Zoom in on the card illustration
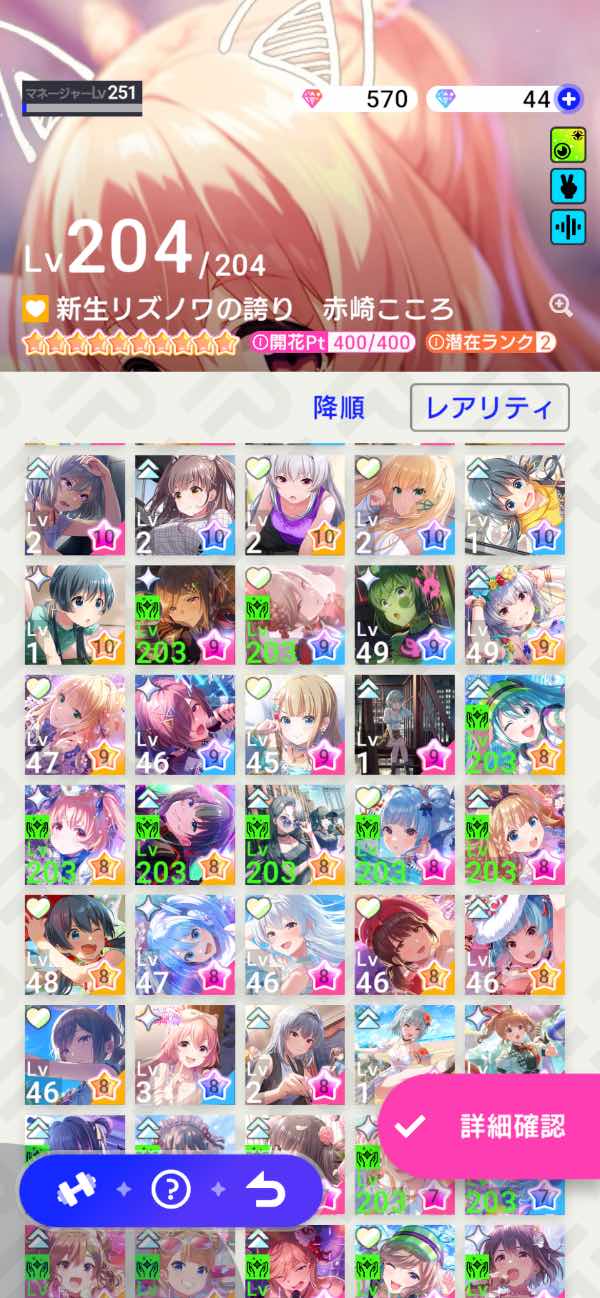The height and width of the screenshot is (1298, 600). [x=561, y=306]
